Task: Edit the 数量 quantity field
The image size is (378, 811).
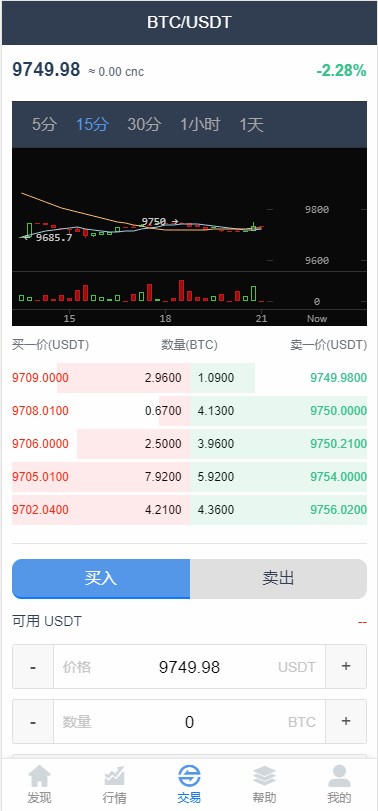Action: click(x=189, y=722)
